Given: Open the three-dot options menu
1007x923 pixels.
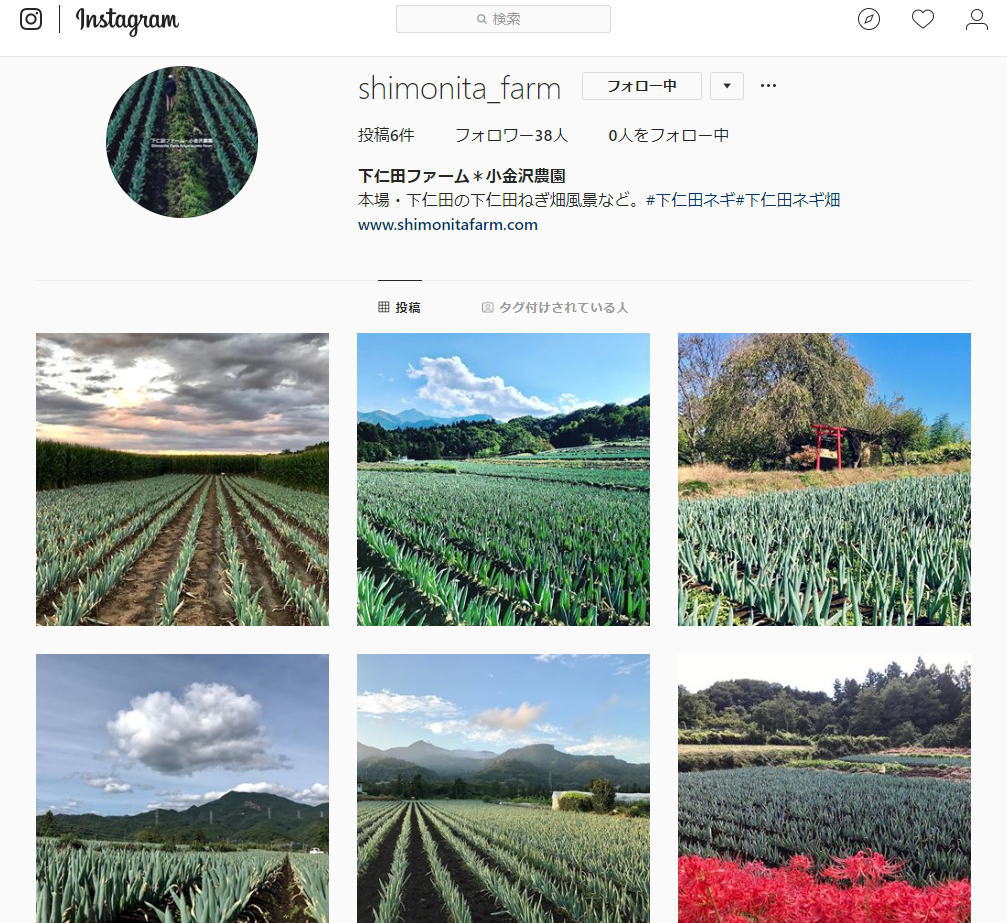Looking at the screenshot, I should (x=768, y=86).
